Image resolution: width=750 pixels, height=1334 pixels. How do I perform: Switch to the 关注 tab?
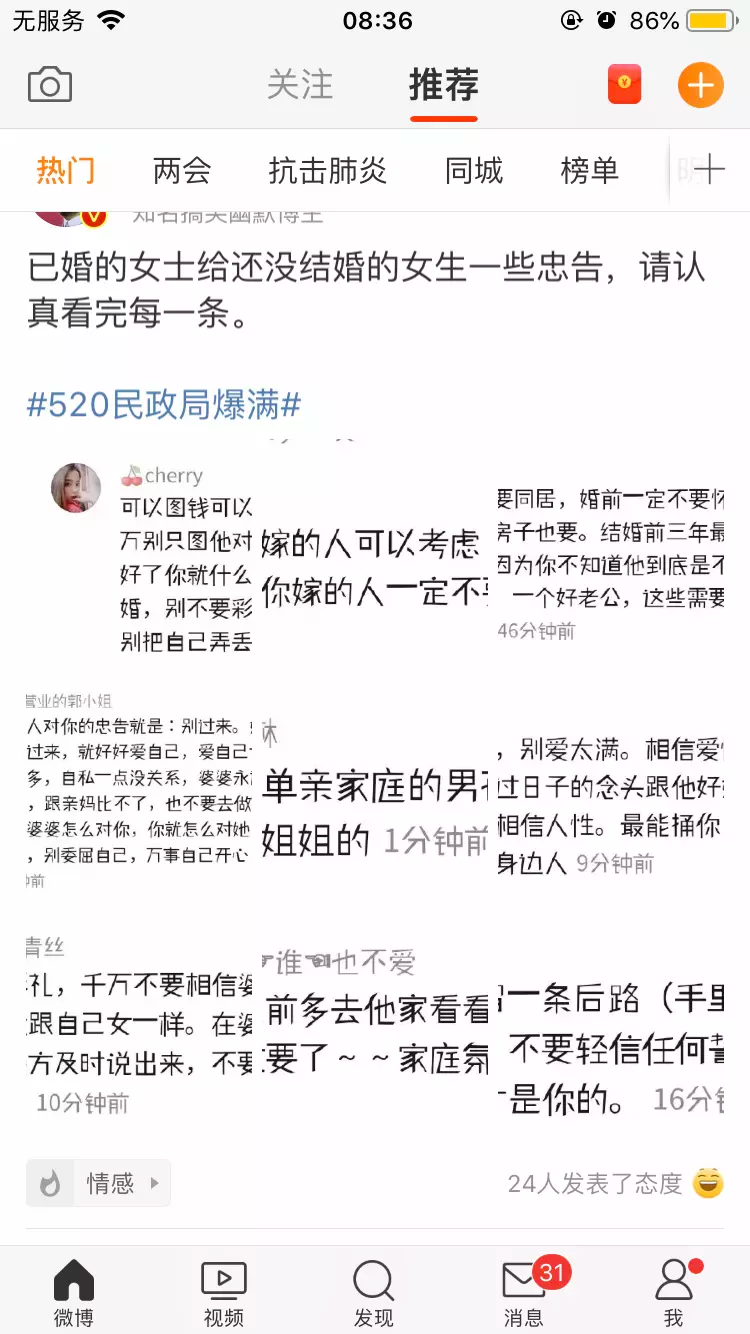[x=300, y=85]
